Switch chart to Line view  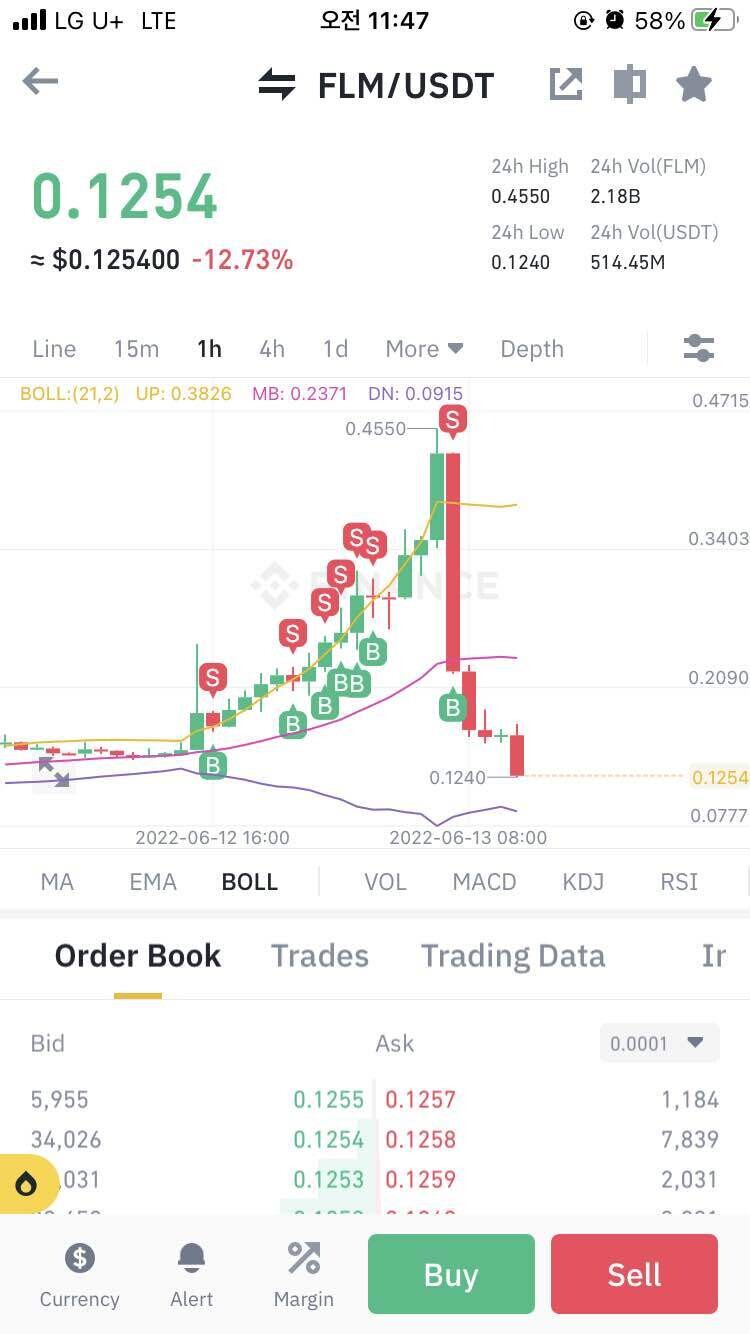pyautogui.click(x=54, y=349)
